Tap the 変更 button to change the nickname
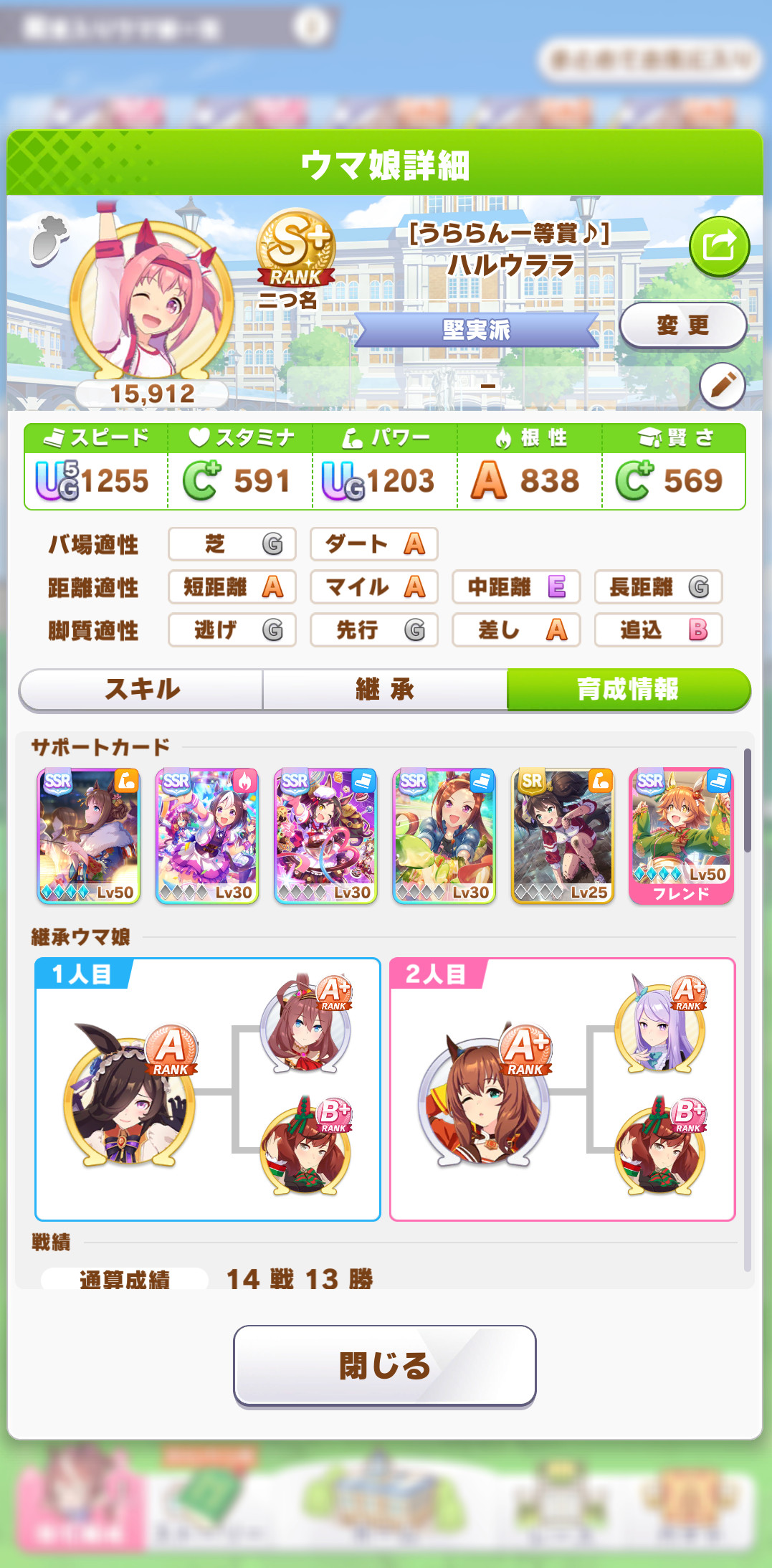The width and height of the screenshot is (772, 1568). [x=682, y=326]
